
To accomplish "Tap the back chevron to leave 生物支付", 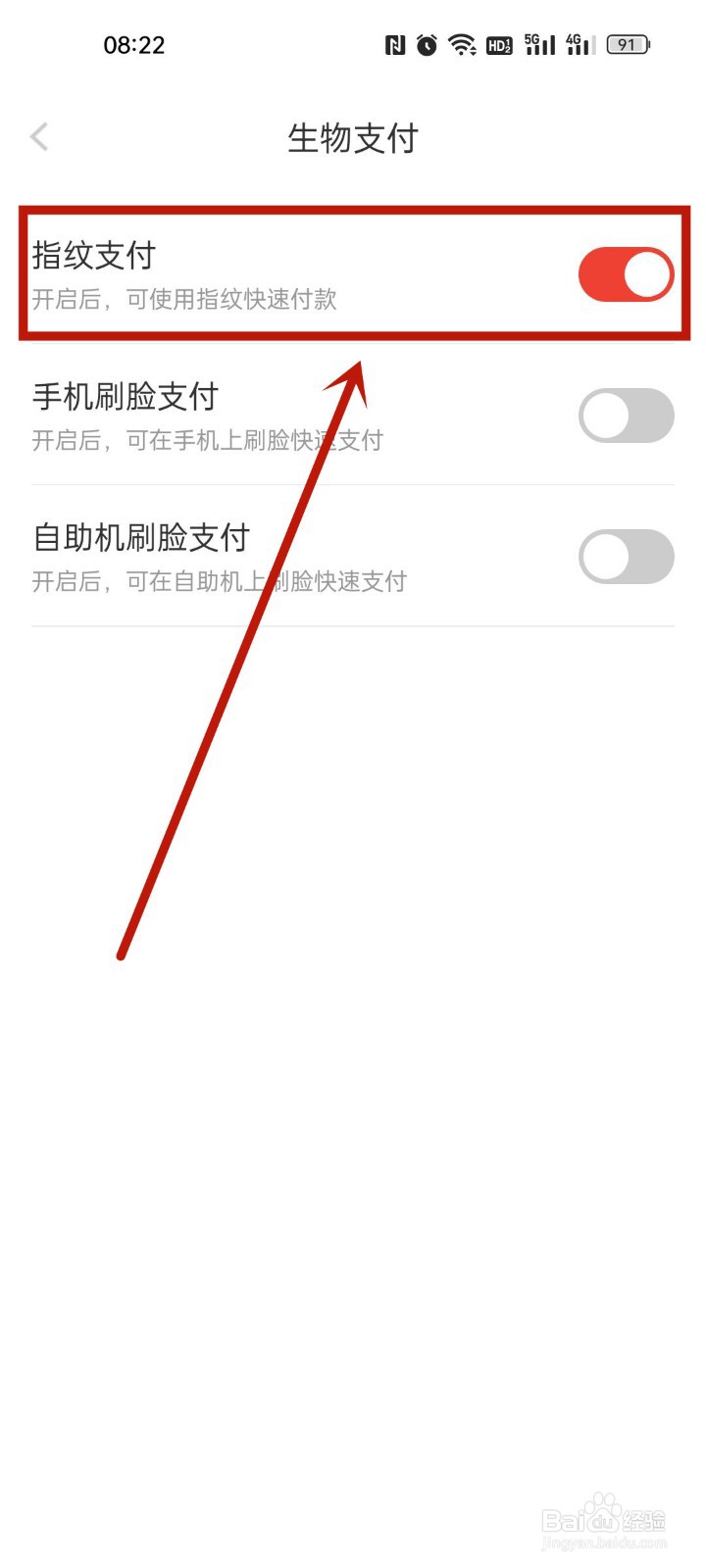I will click(39, 137).
